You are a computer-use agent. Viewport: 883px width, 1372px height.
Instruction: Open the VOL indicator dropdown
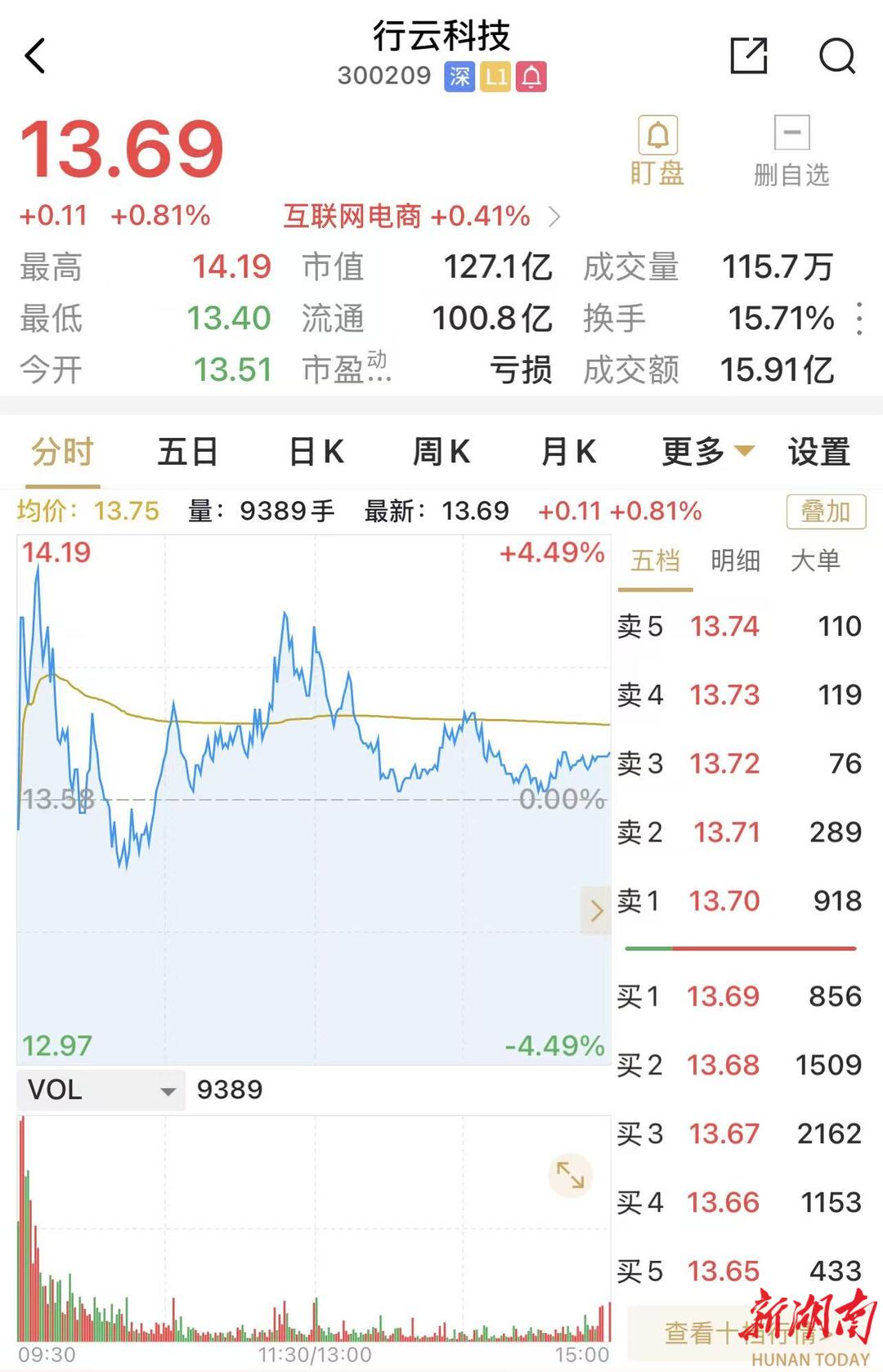pos(101,1090)
